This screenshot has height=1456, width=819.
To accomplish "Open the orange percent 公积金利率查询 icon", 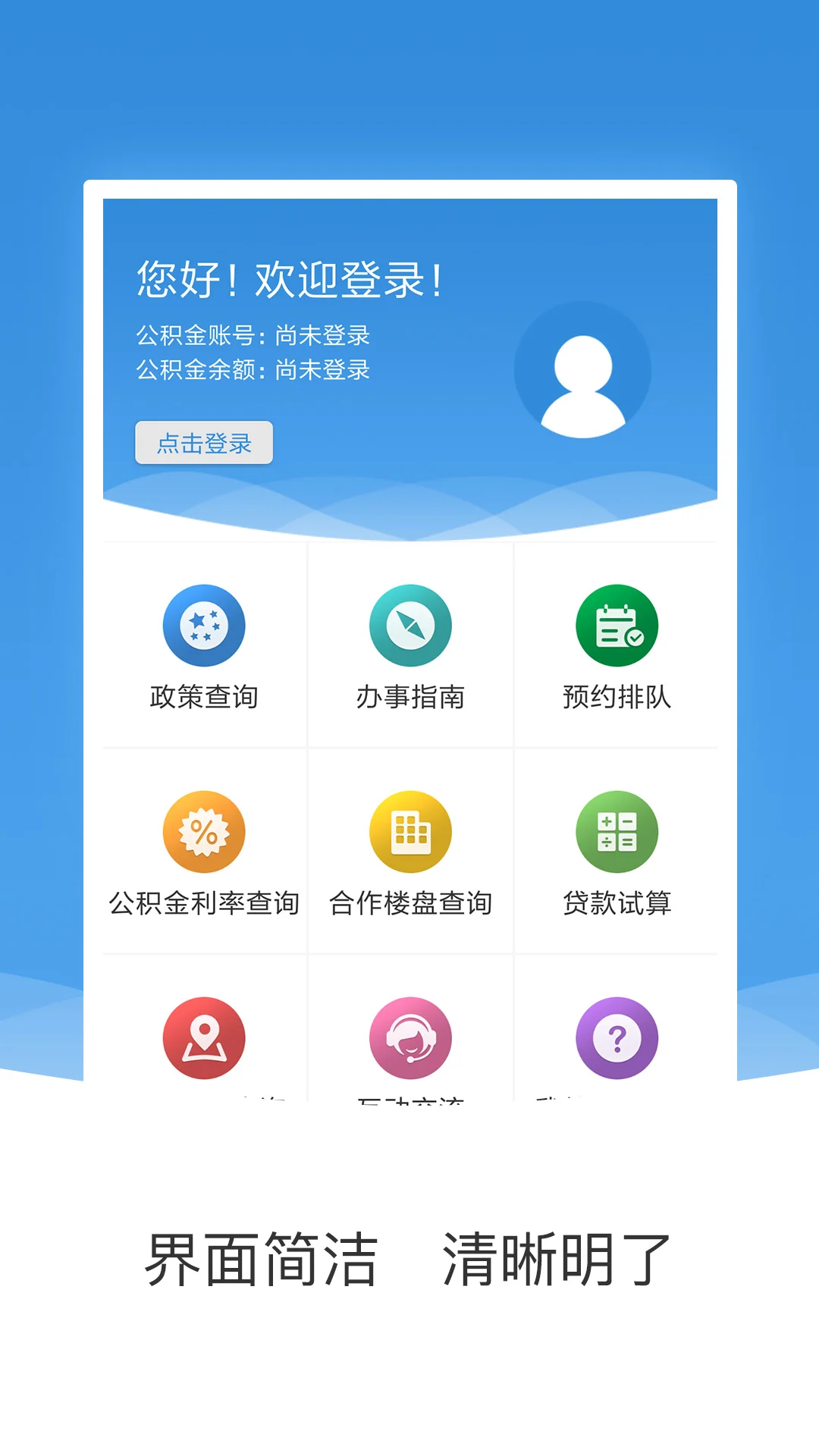I will click(x=202, y=831).
